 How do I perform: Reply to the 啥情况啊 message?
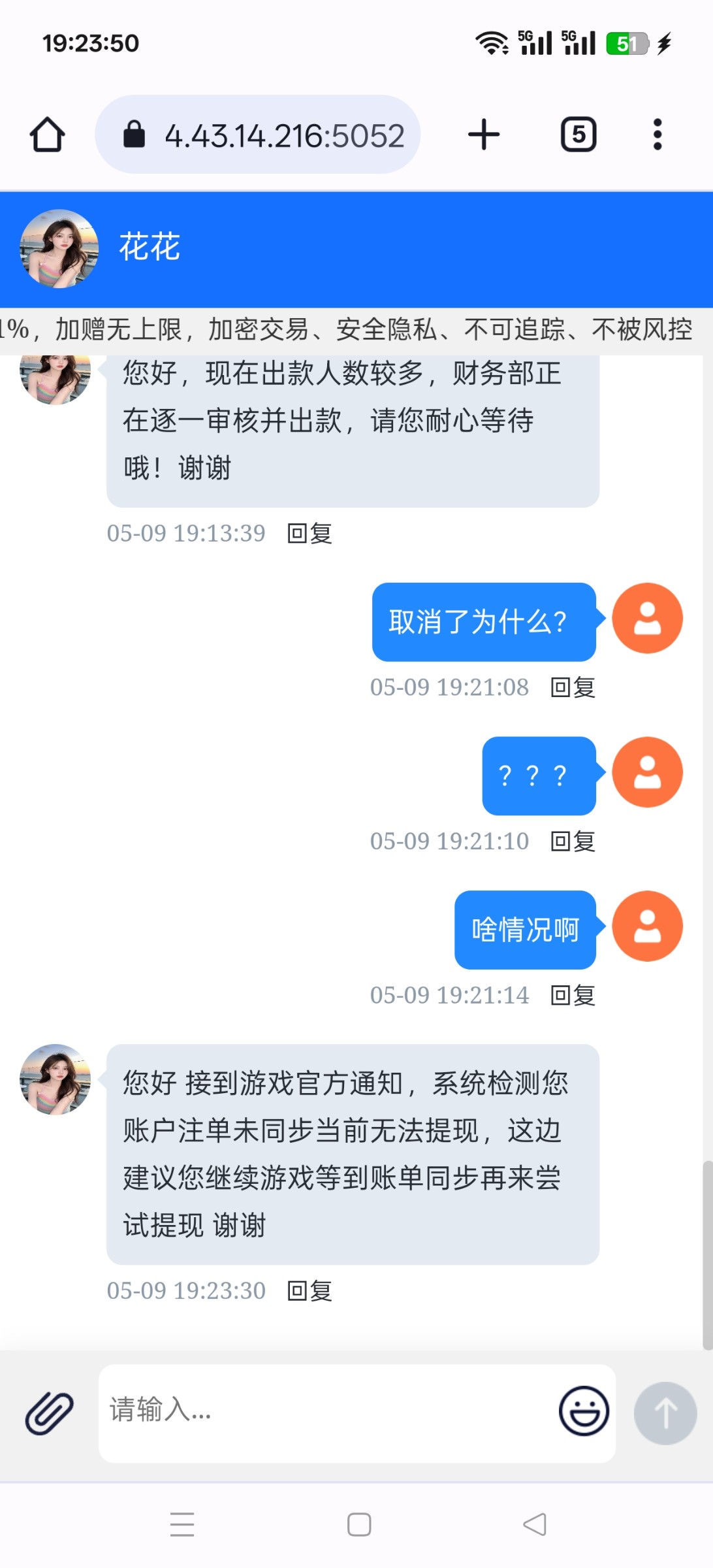click(x=573, y=996)
